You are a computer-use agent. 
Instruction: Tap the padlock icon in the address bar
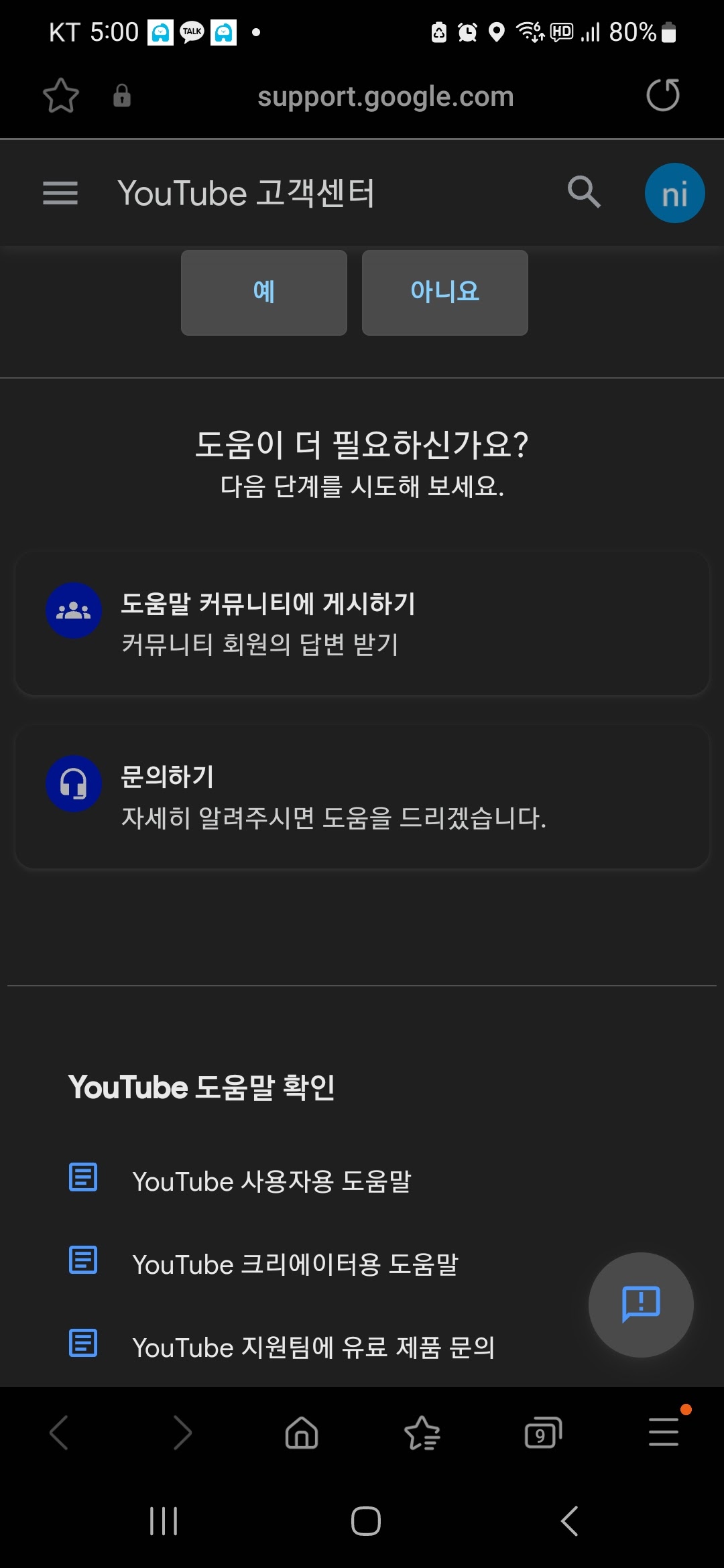(122, 96)
